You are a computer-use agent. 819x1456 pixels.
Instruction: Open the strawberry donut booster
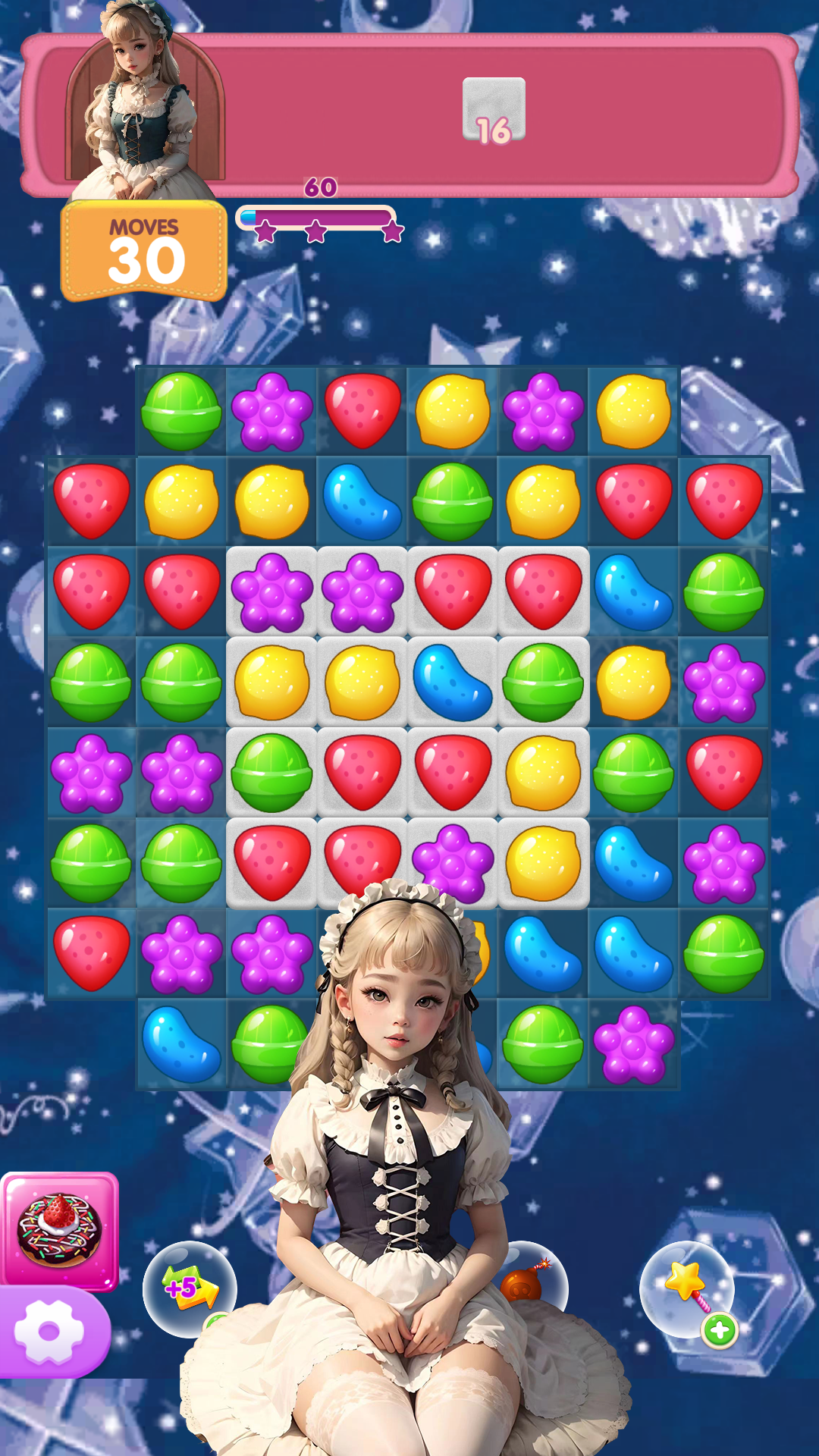(x=59, y=1232)
